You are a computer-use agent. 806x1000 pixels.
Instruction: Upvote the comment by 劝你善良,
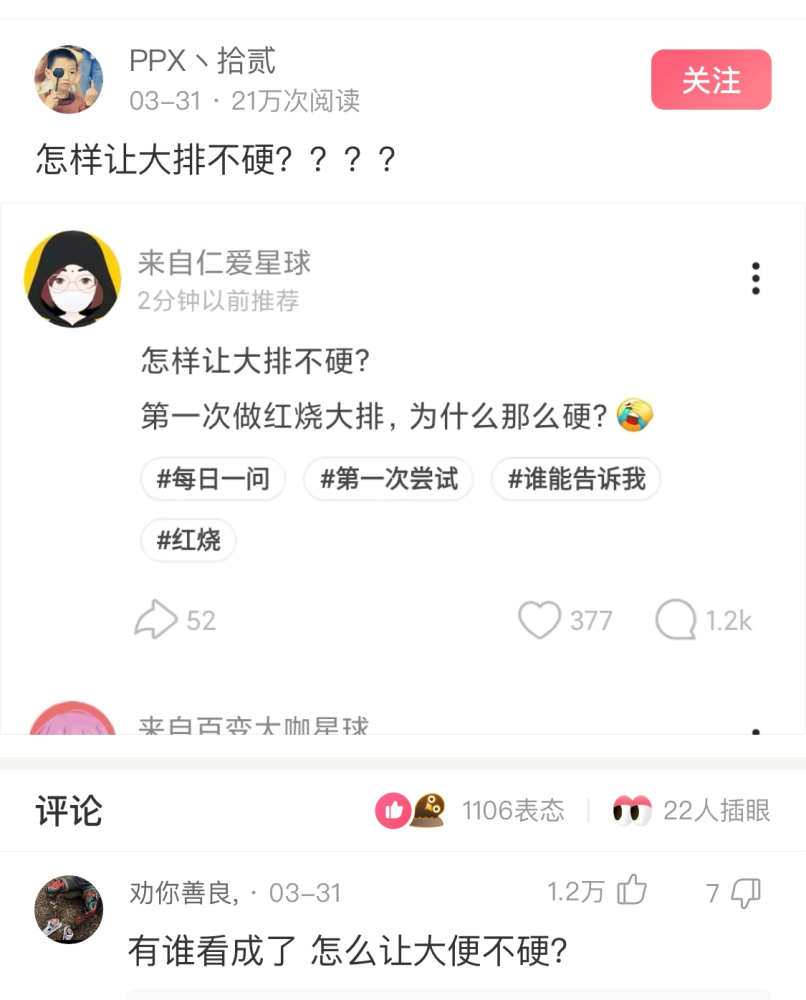[632, 891]
